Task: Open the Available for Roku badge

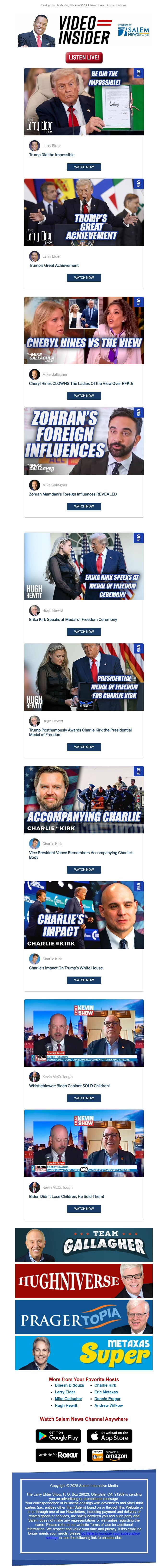Action: tap(58, 1455)
